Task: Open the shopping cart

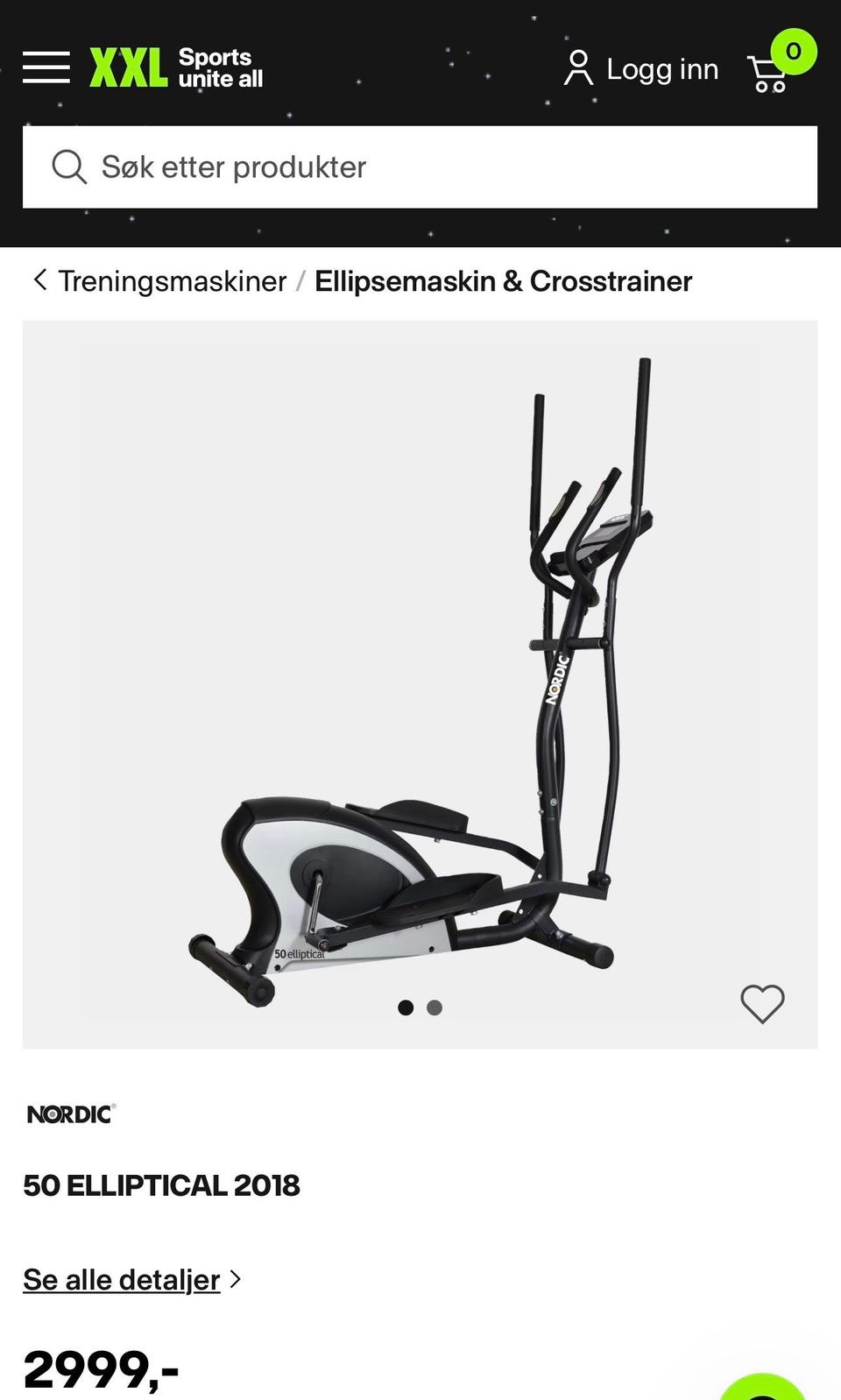Action: point(771,72)
